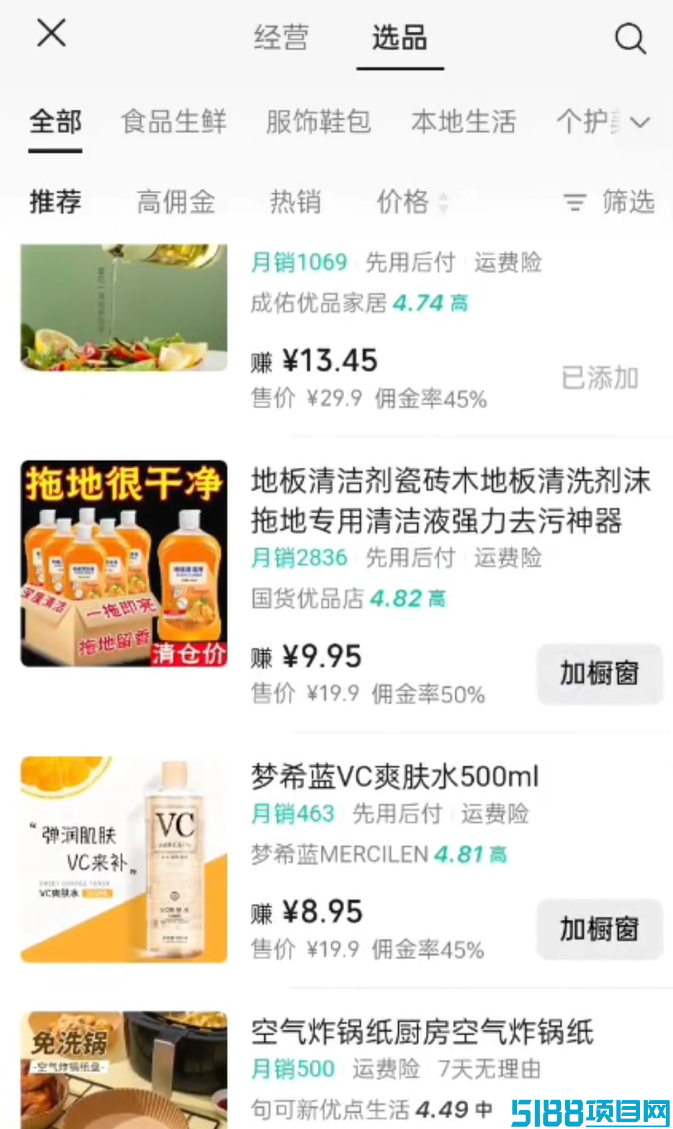The image size is (673, 1129).
Task: Open the 筛选 filter panel
Action: 609,202
